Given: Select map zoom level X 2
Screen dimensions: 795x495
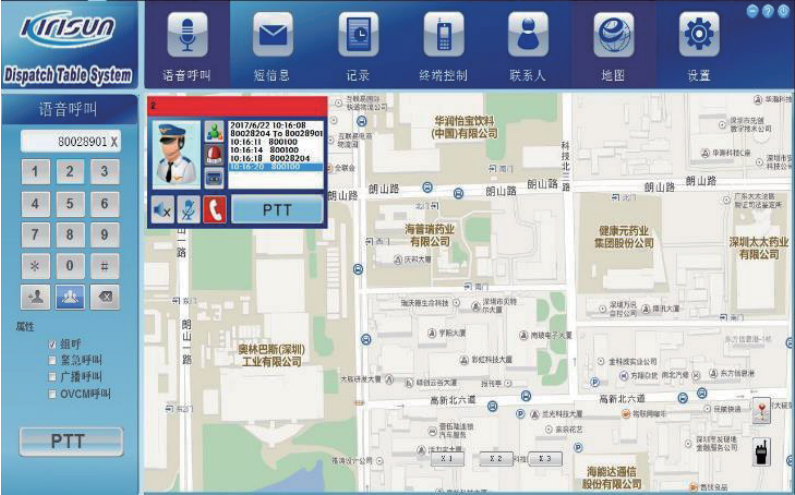Looking at the screenshot, I should 494,458.
